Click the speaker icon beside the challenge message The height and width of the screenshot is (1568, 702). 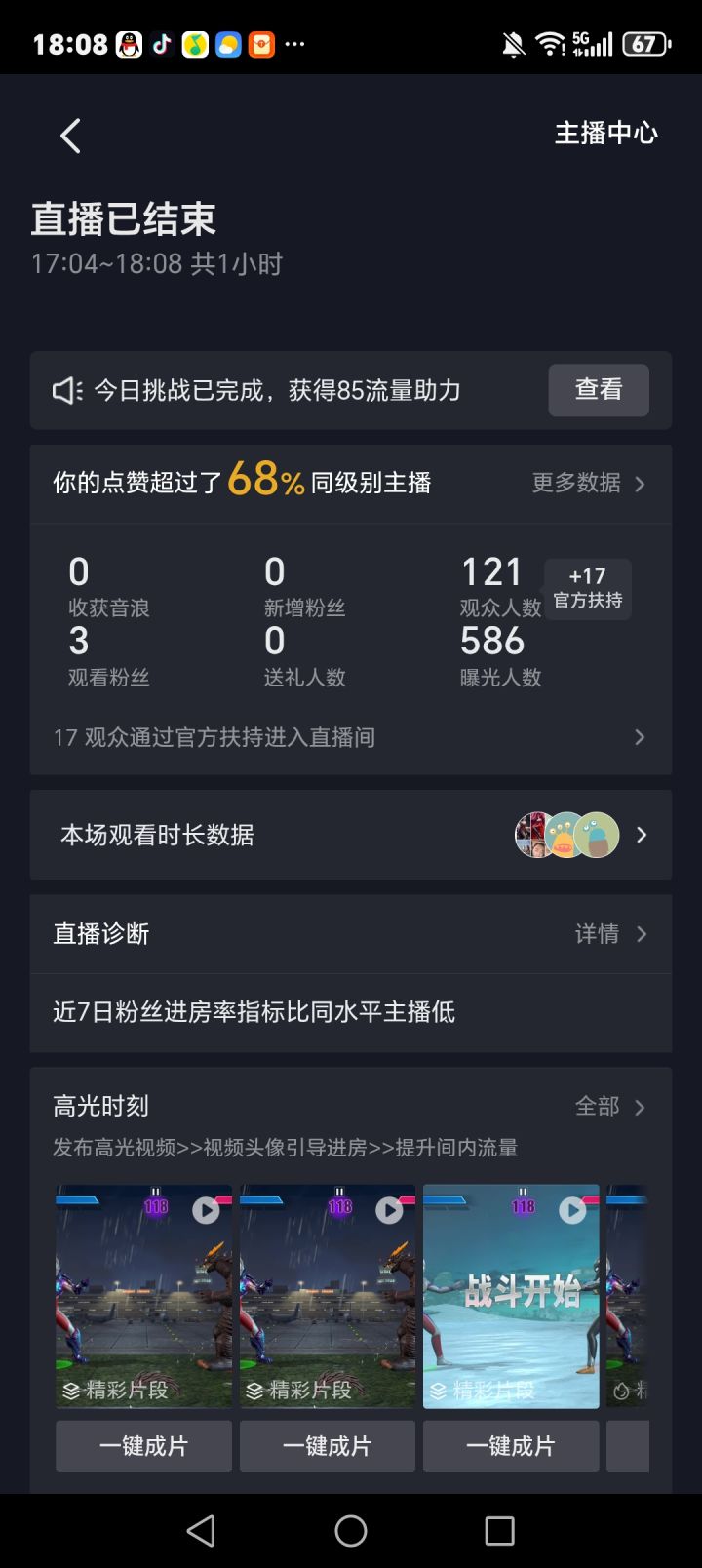[x=64, y=390]
